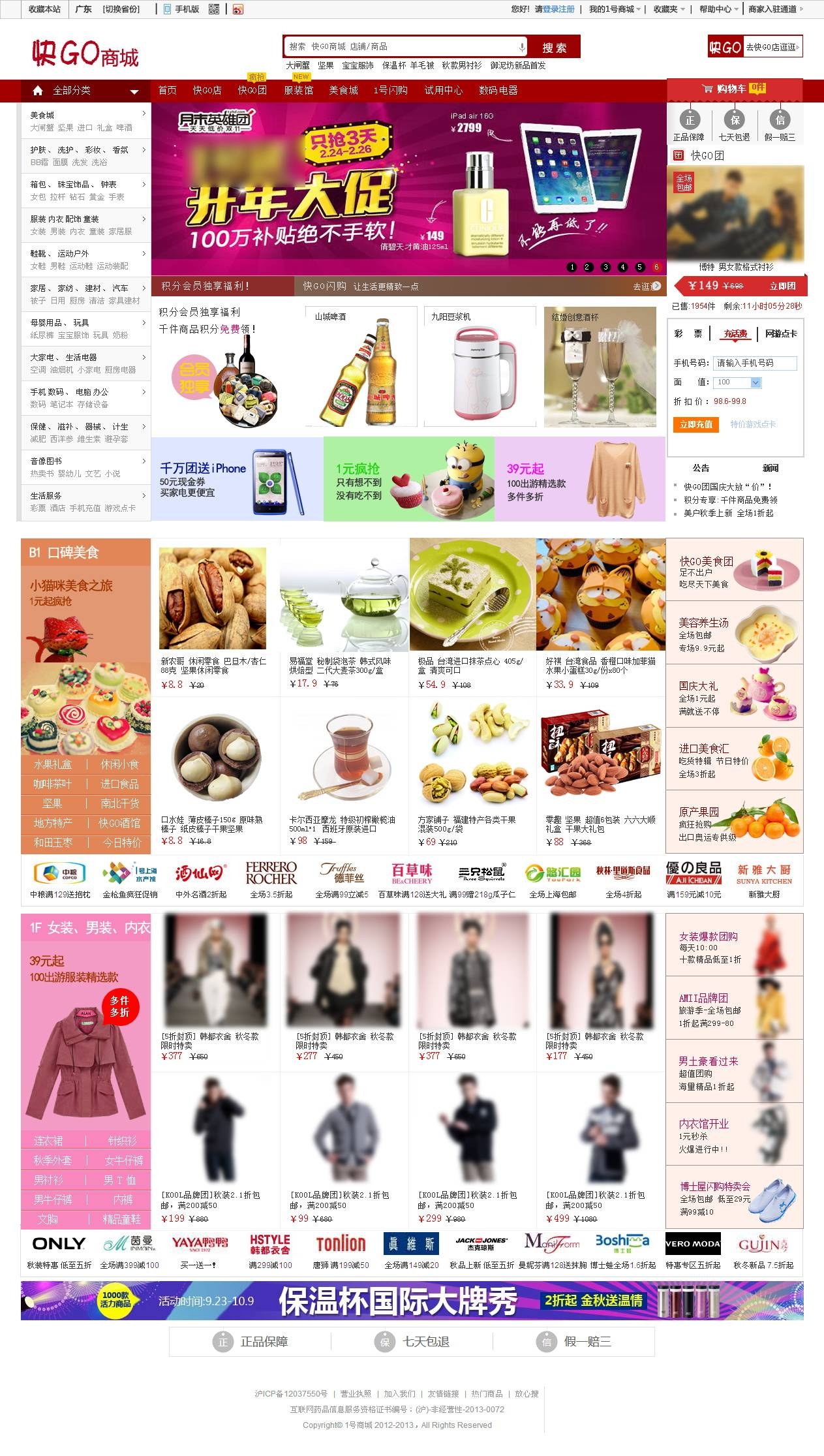
Task: Tap 立即团 on the 博特 shirt deal
Action: point(782,286)
